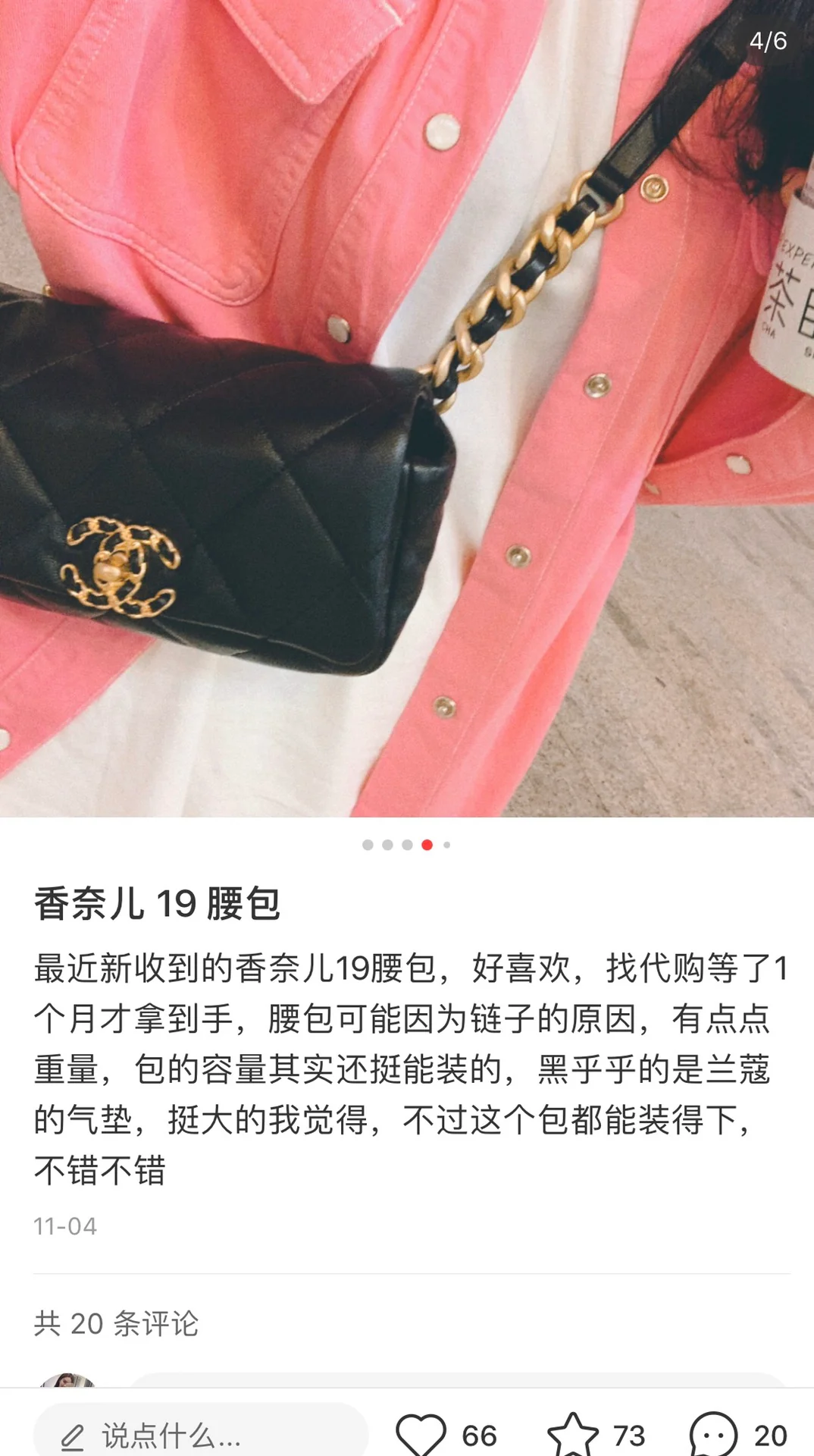Bookmark the post with the star icon
The height and width of the screenshot is (1456, 814).
573,1435
